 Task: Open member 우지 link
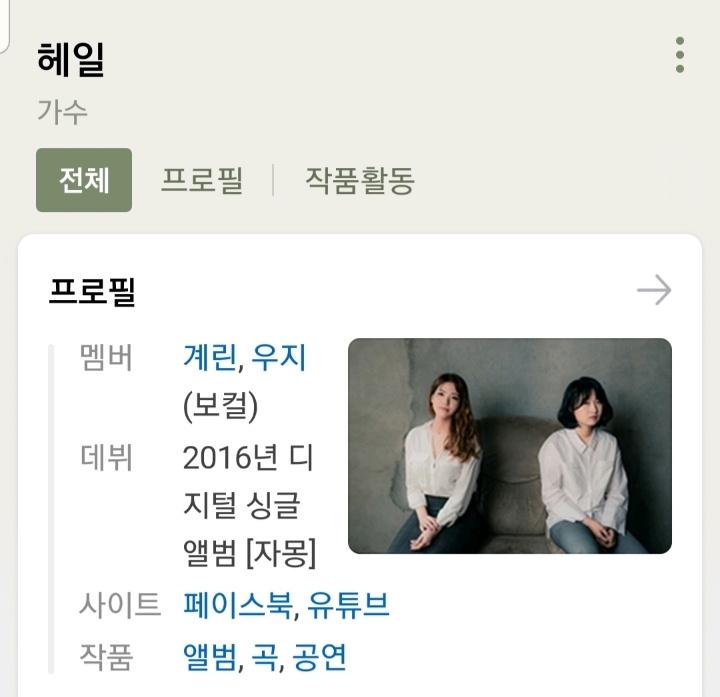[x=278, y=356]
